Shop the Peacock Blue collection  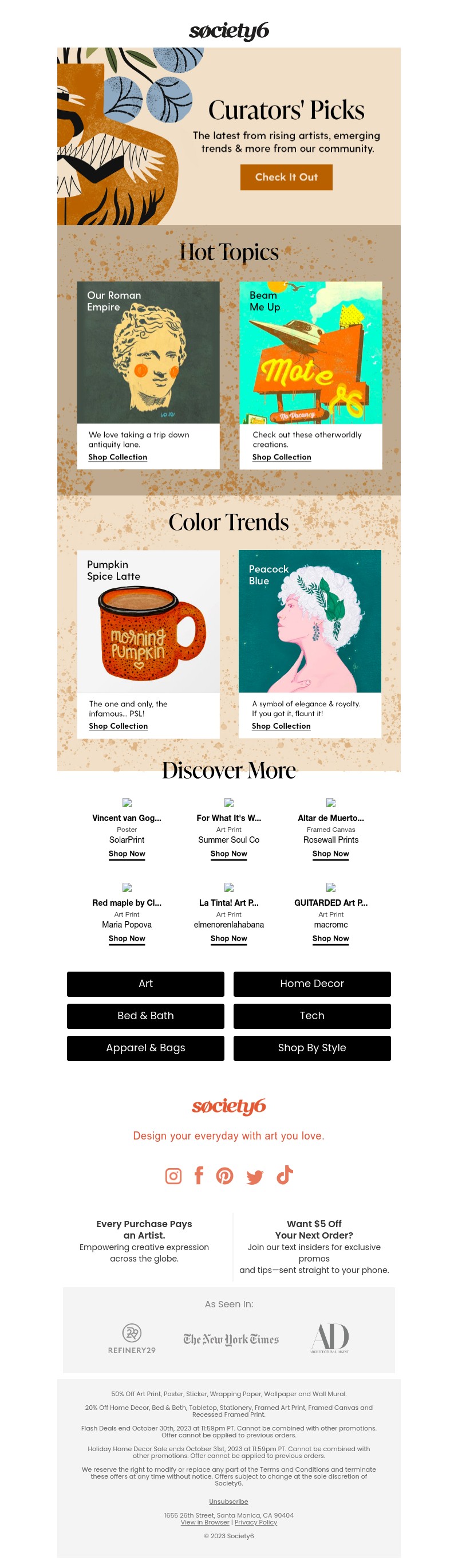281,726
